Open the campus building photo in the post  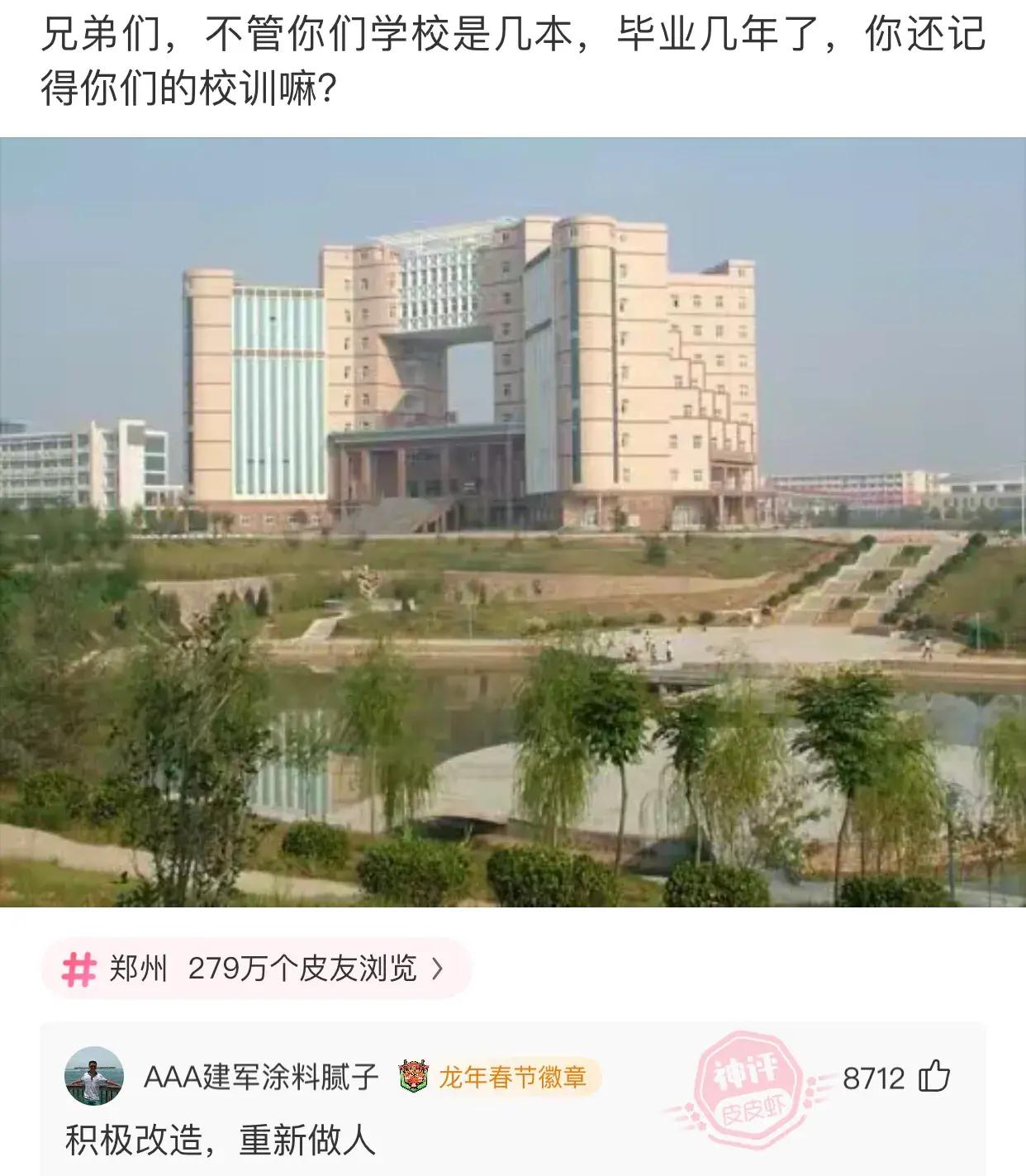(512, 522)
